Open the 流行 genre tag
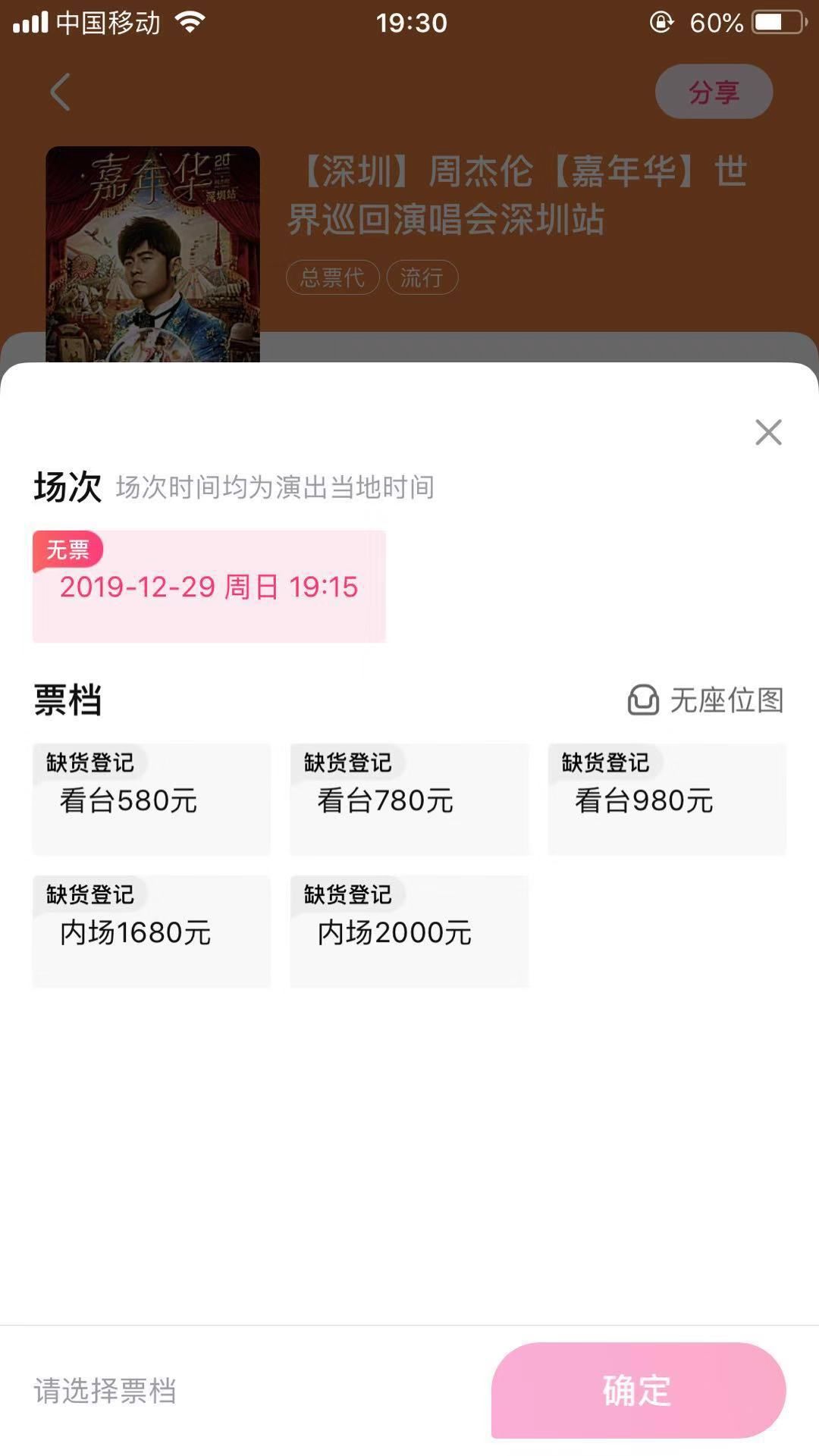Screen dimensions: 819x1456 point(422,278)
